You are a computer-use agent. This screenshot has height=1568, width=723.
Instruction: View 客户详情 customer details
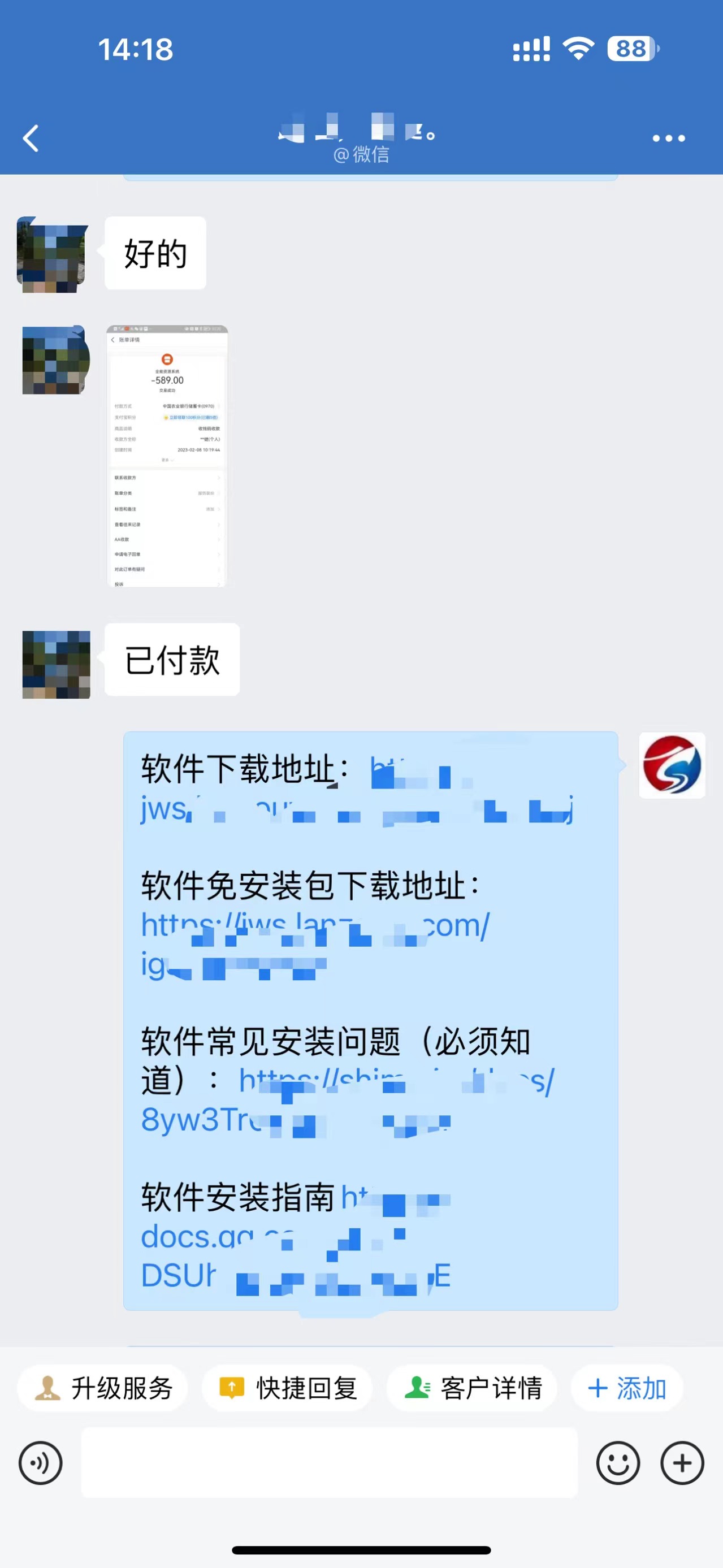tap(472, 1388)
